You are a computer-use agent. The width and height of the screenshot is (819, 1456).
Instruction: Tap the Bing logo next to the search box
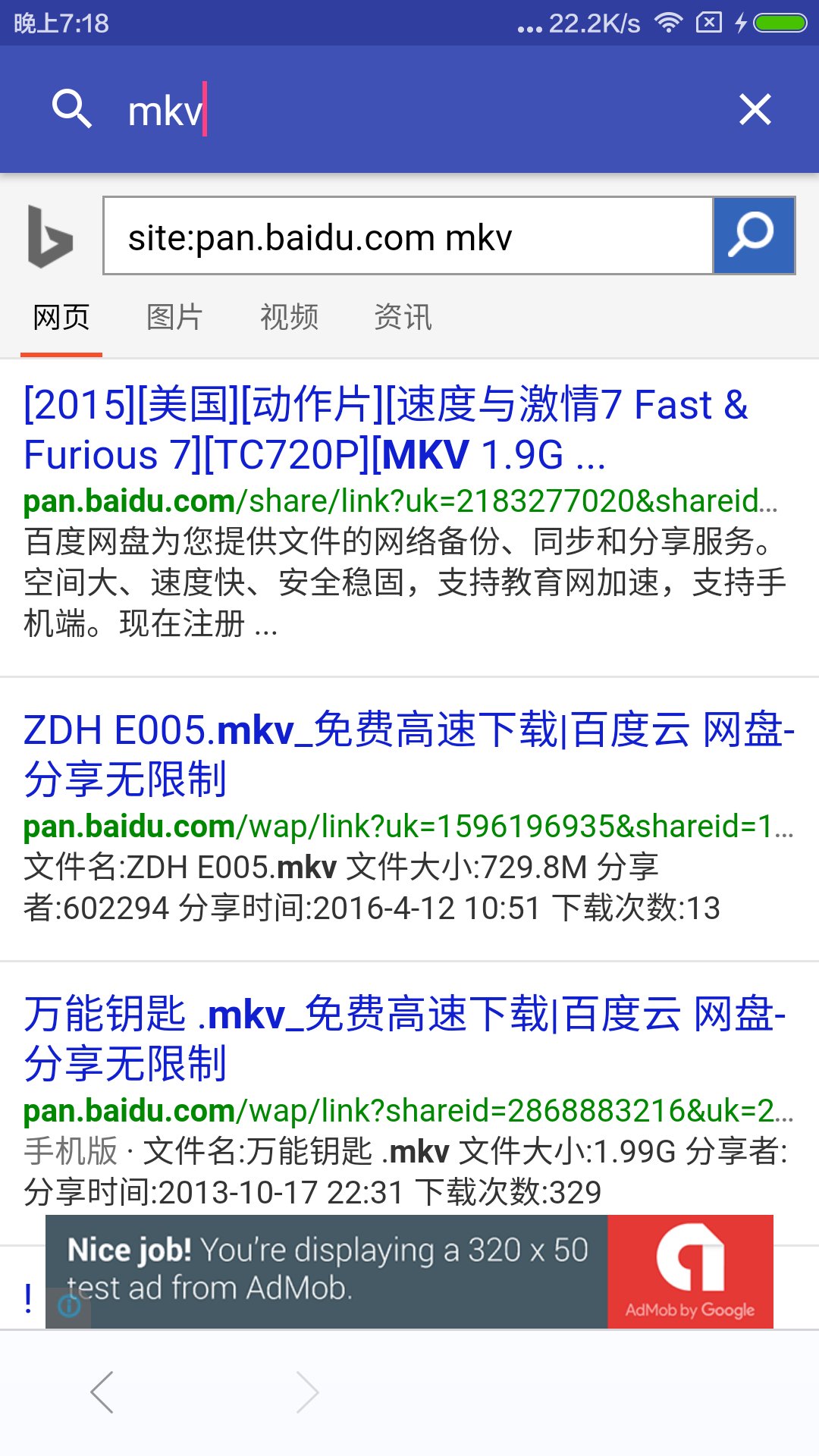48,235
